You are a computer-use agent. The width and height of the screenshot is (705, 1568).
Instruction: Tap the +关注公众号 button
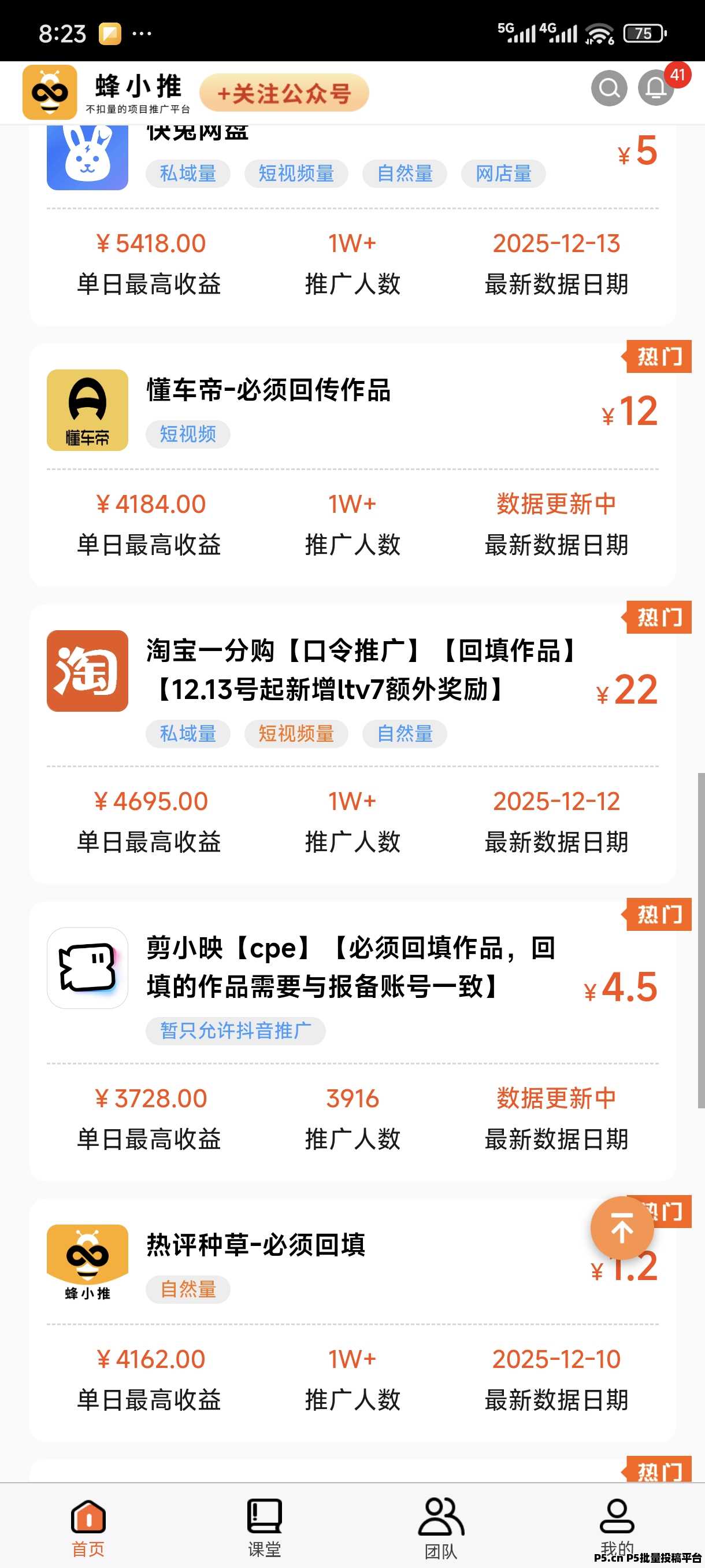point(285,93)
